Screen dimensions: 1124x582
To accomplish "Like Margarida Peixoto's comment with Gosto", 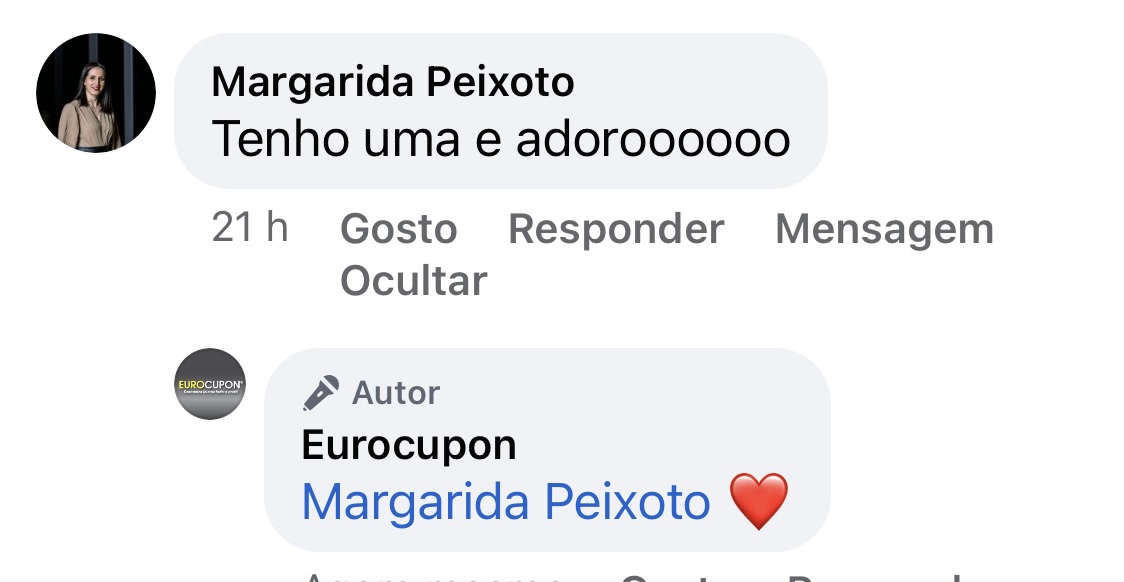I will pyautogui.click(x=398, y=229).
